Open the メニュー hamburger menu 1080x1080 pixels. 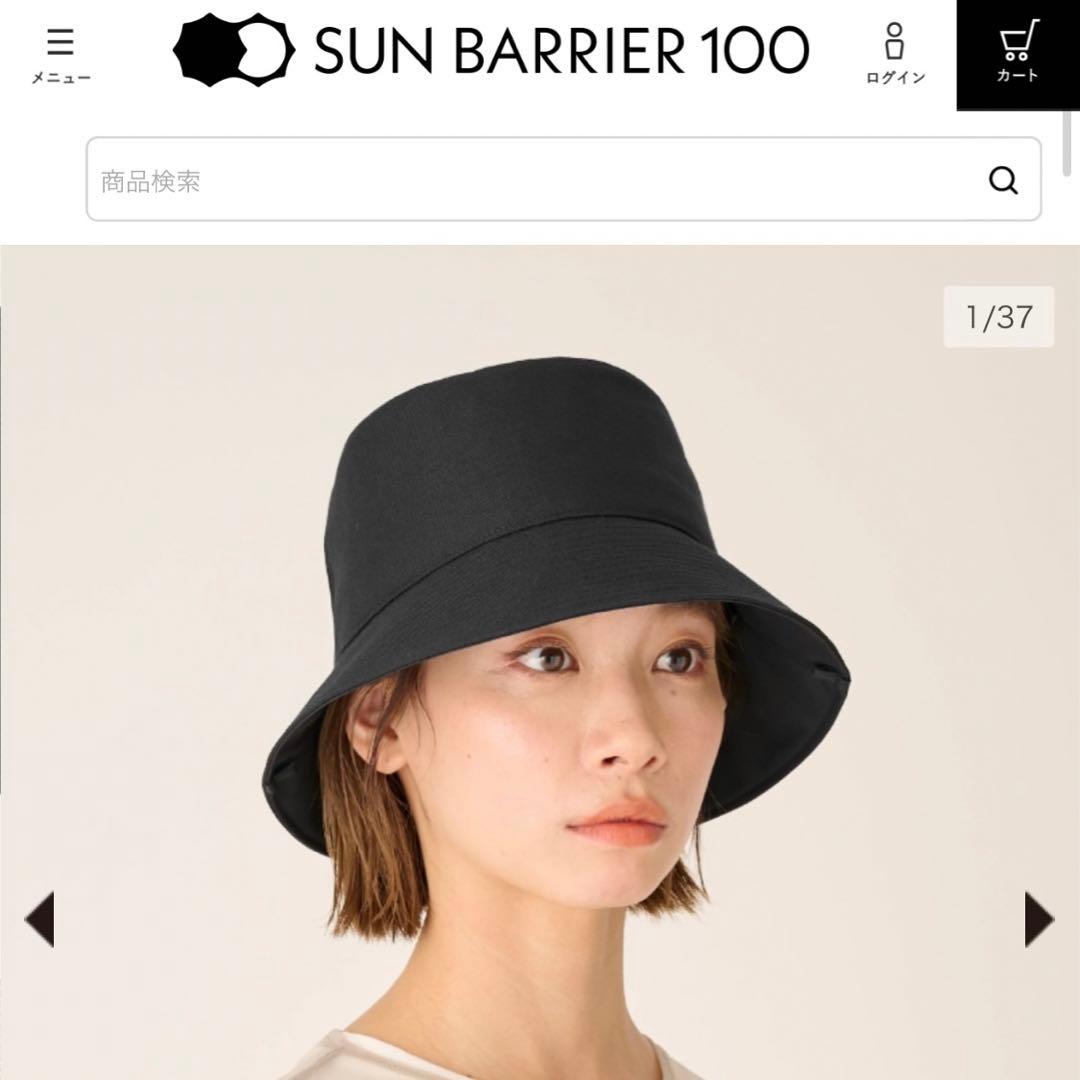(x=60, y=55)
